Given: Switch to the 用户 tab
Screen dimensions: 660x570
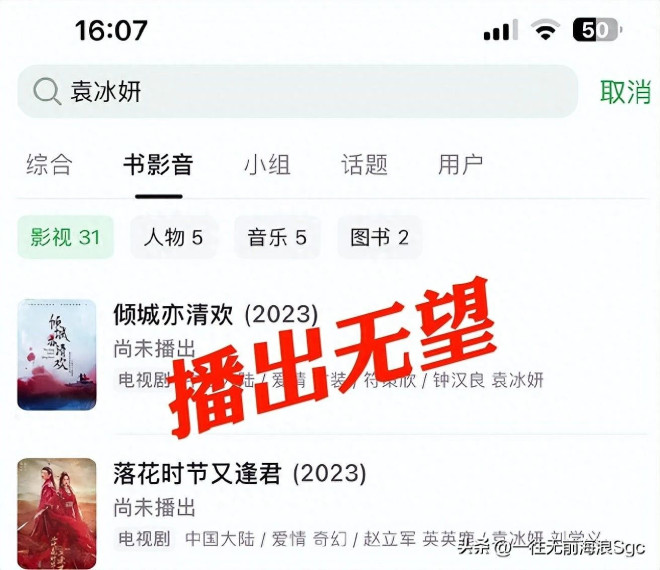Looking at the screenshot, I should click(460, 164).
